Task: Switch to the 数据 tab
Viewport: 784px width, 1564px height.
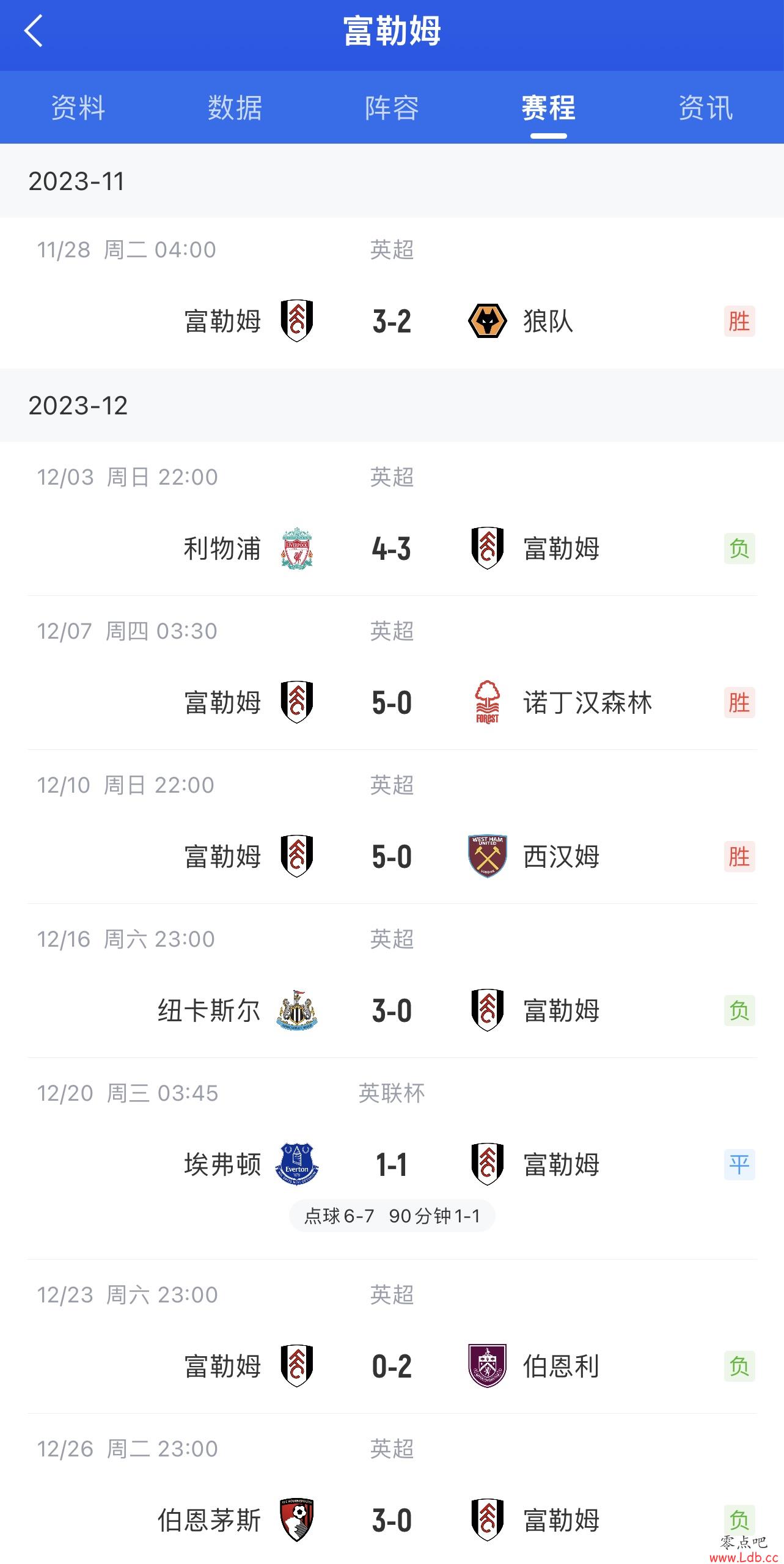Action: [235, 108]
